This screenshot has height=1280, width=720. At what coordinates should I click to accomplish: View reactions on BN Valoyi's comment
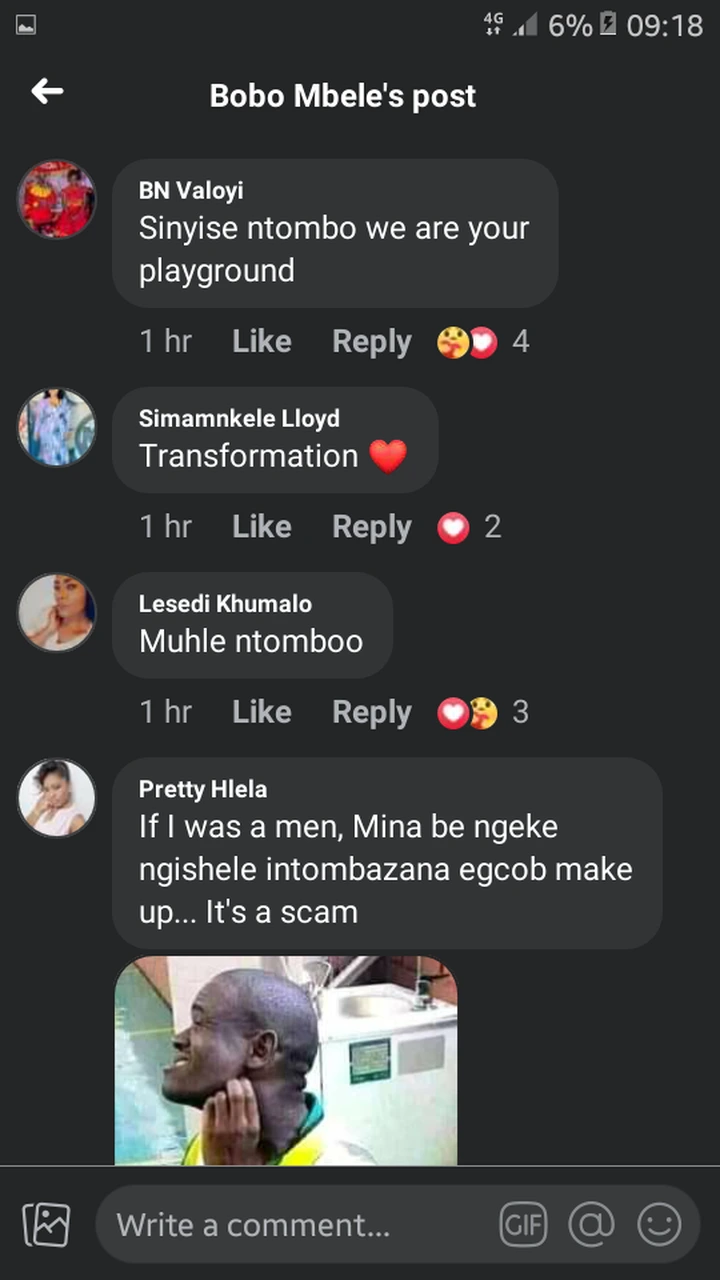point(483,342)
